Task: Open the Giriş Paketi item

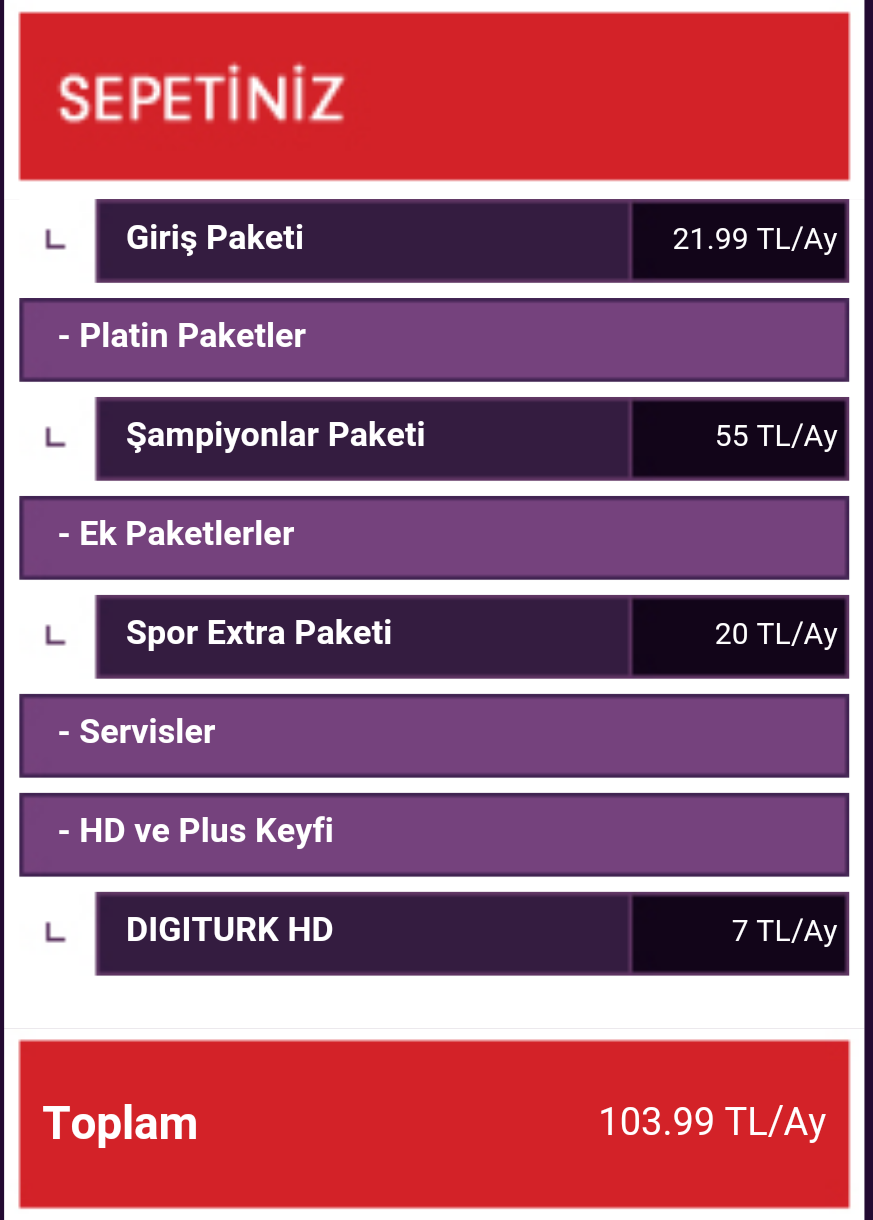Action: [x=363, y=240]
